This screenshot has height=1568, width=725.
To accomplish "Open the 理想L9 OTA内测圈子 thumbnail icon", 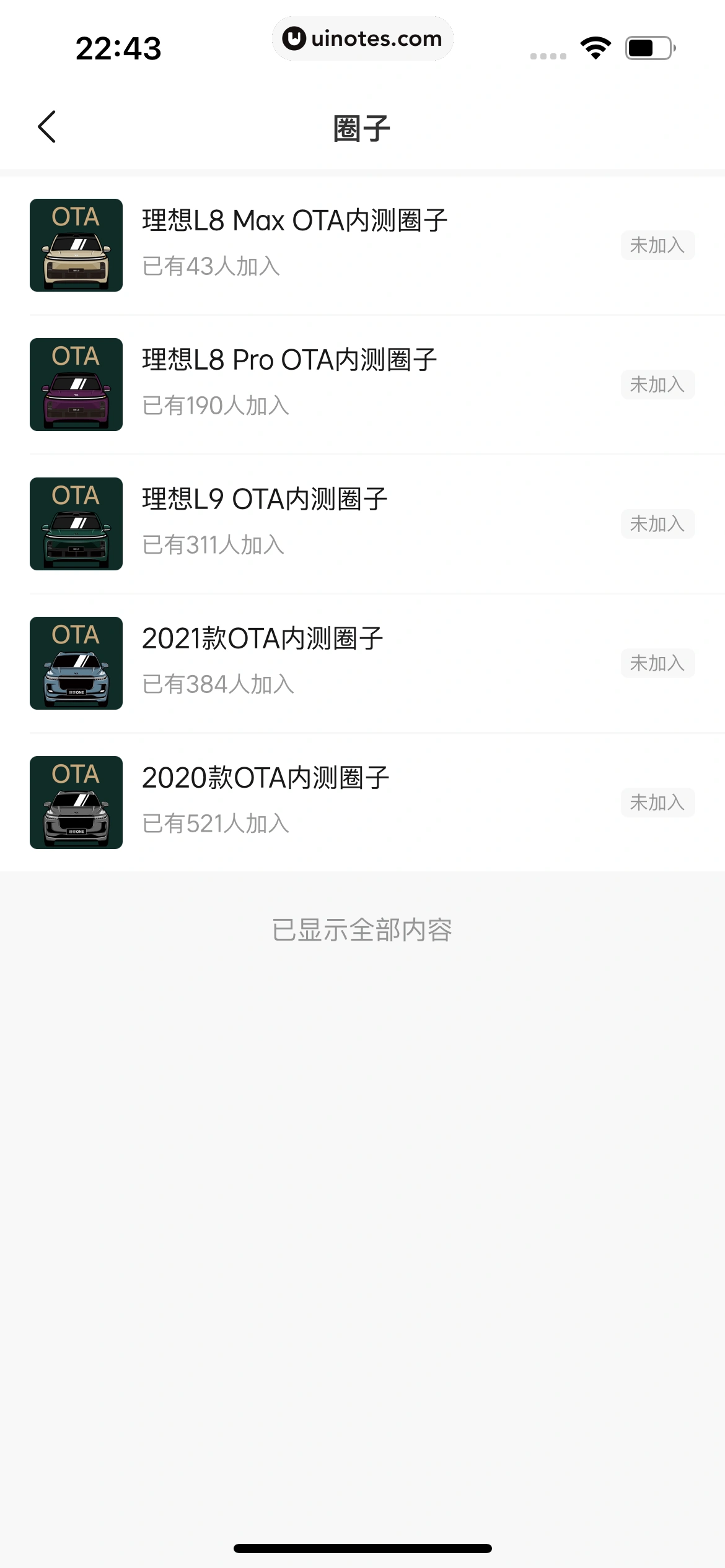I will pyautogui.click(x=76, y=524).
